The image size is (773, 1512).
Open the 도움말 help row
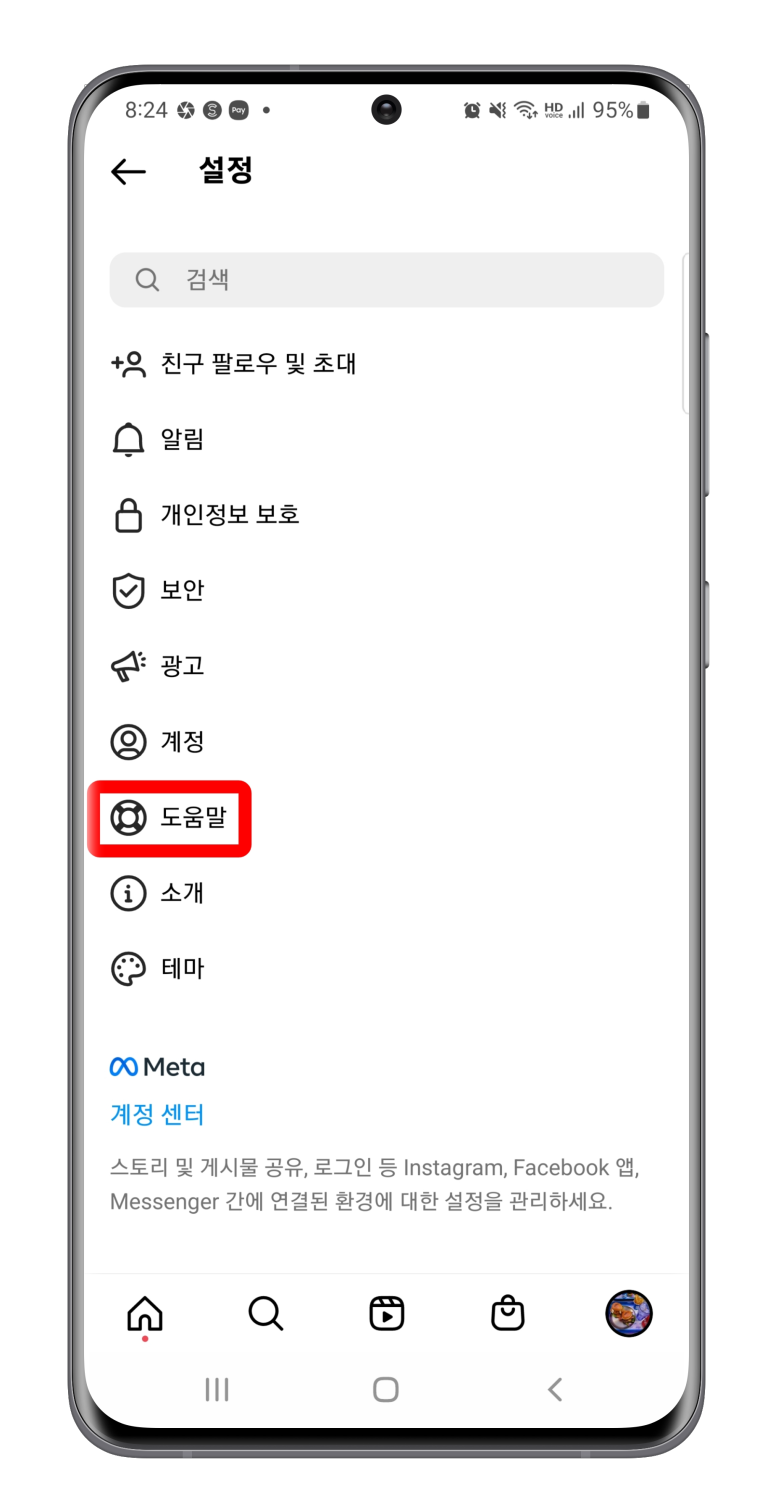click(386, 818)
